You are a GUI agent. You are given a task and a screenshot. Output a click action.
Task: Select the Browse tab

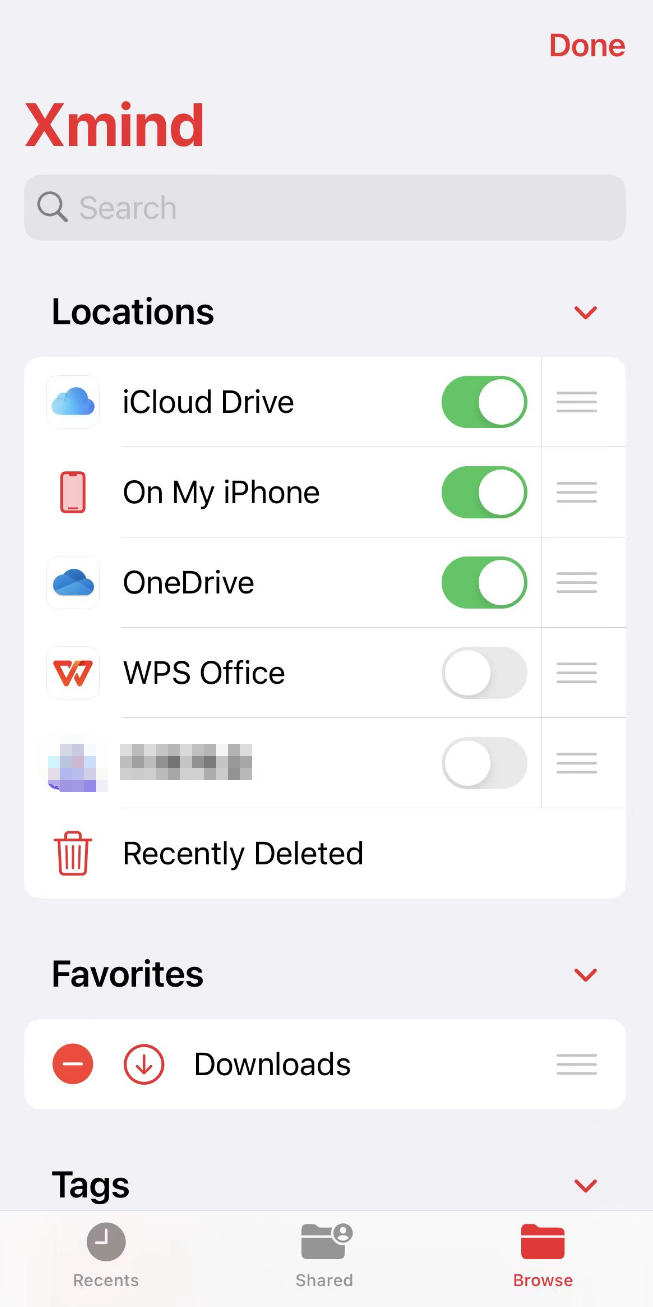tap(543, 1256)
